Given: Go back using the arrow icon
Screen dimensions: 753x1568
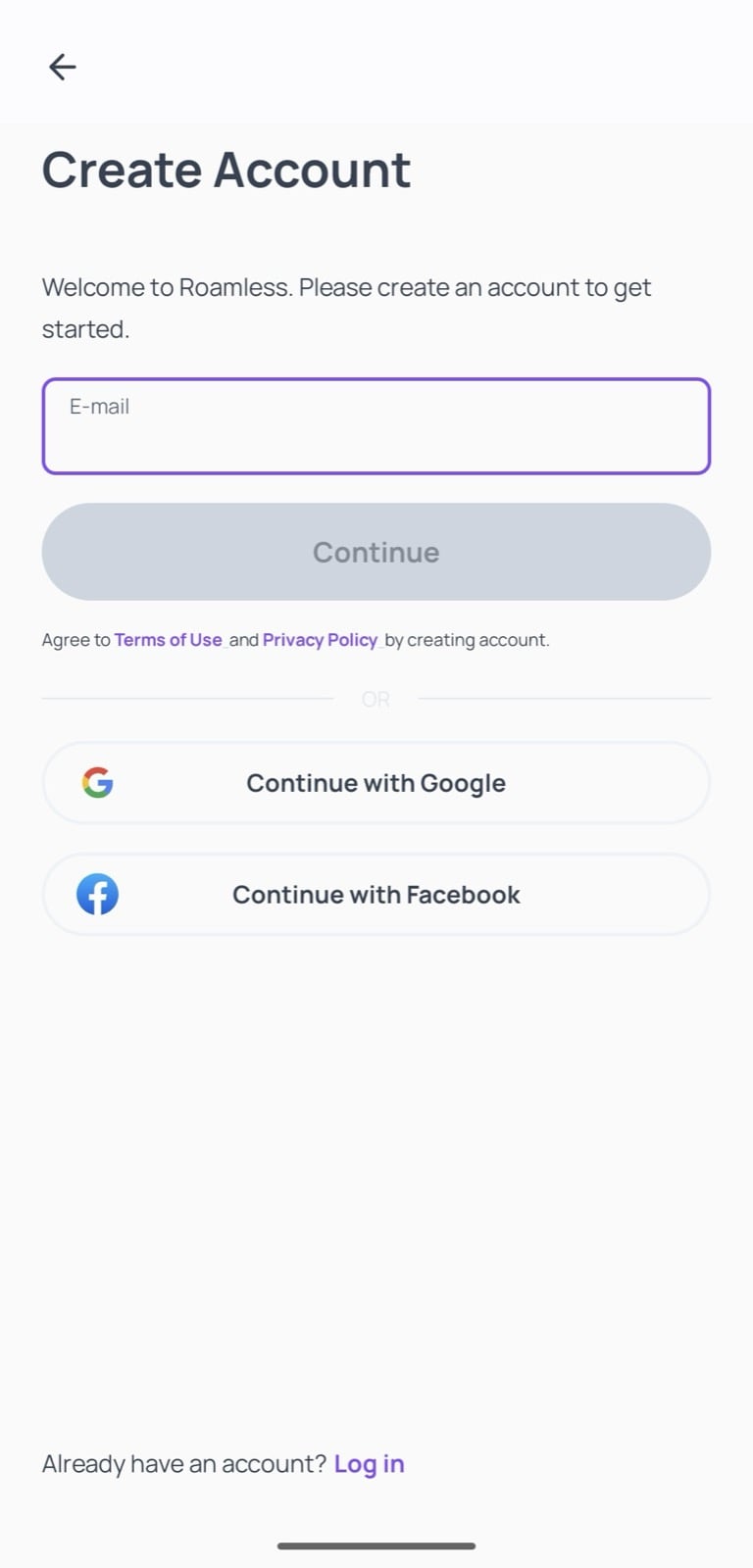Looking at the screenshot, I should 63,67.
